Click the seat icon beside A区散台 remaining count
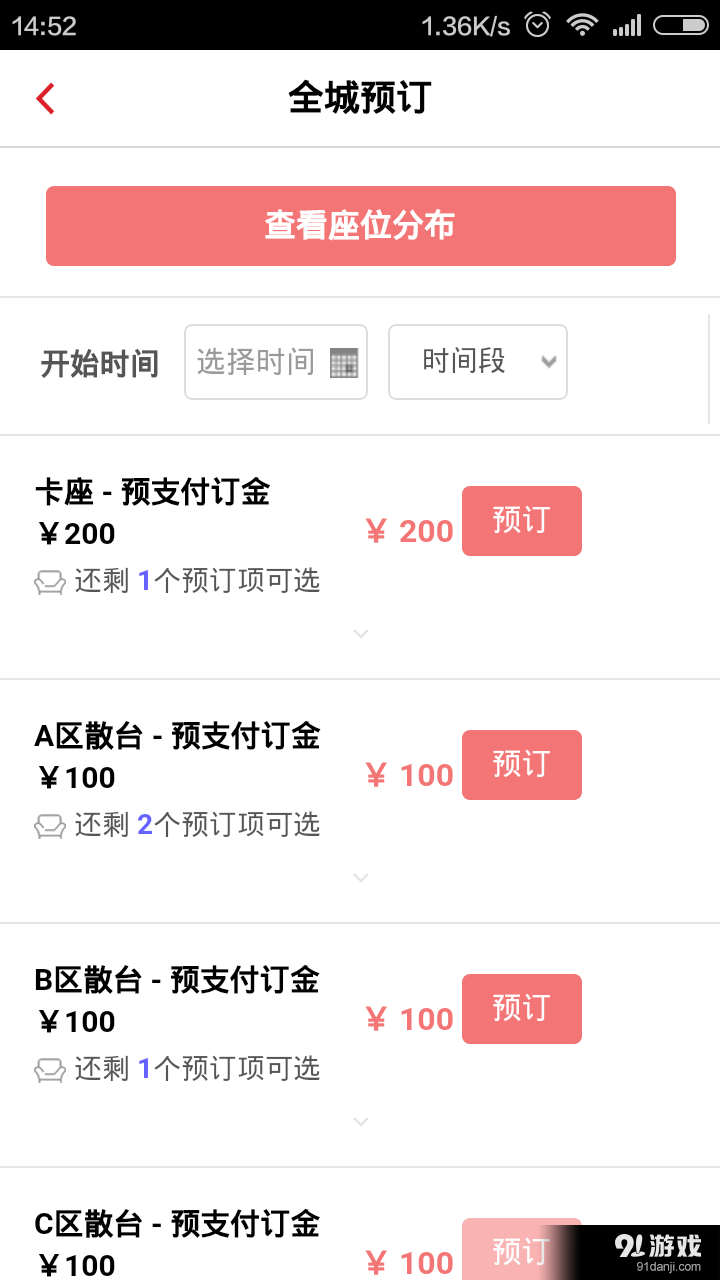The image size is (720, 1280). click(50, 825)
